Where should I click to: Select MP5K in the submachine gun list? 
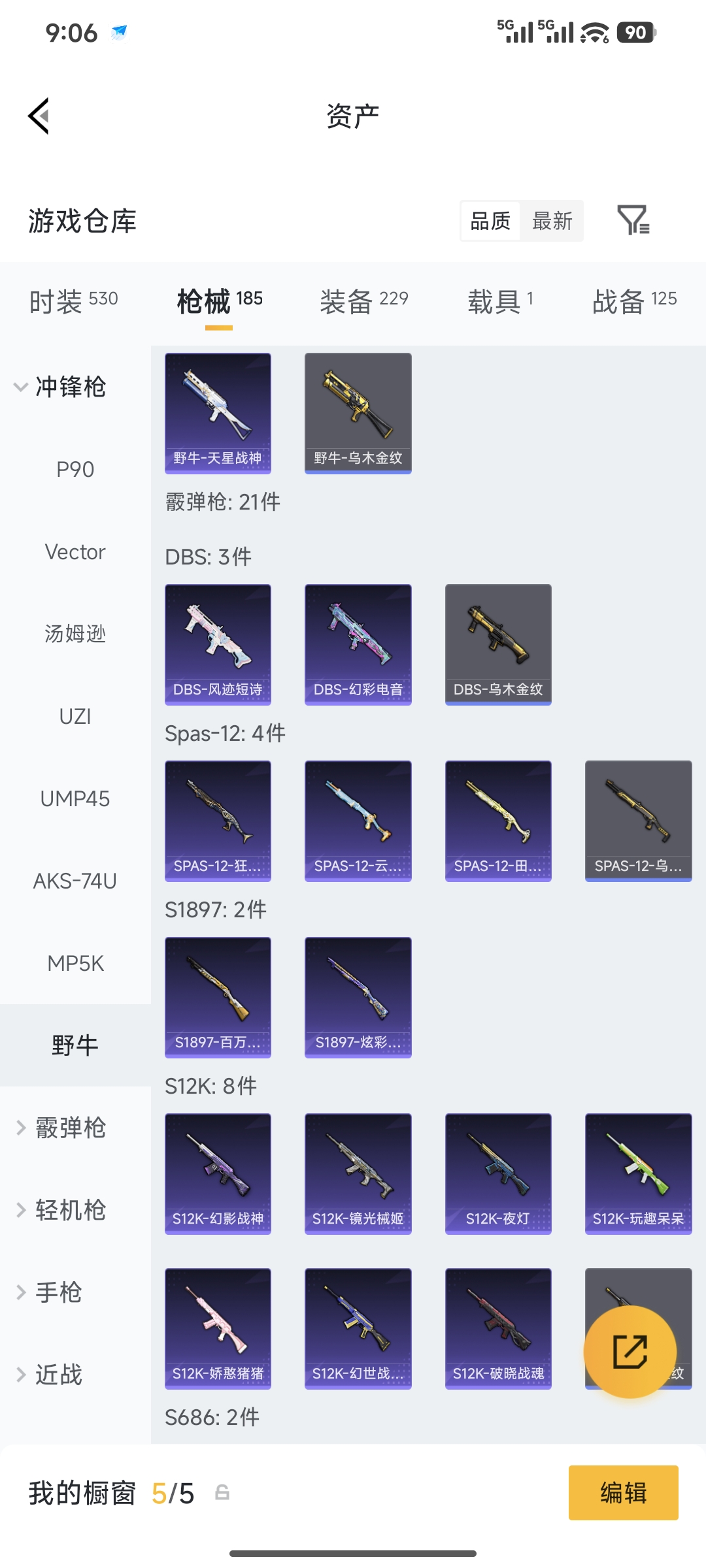click(75, 963)
